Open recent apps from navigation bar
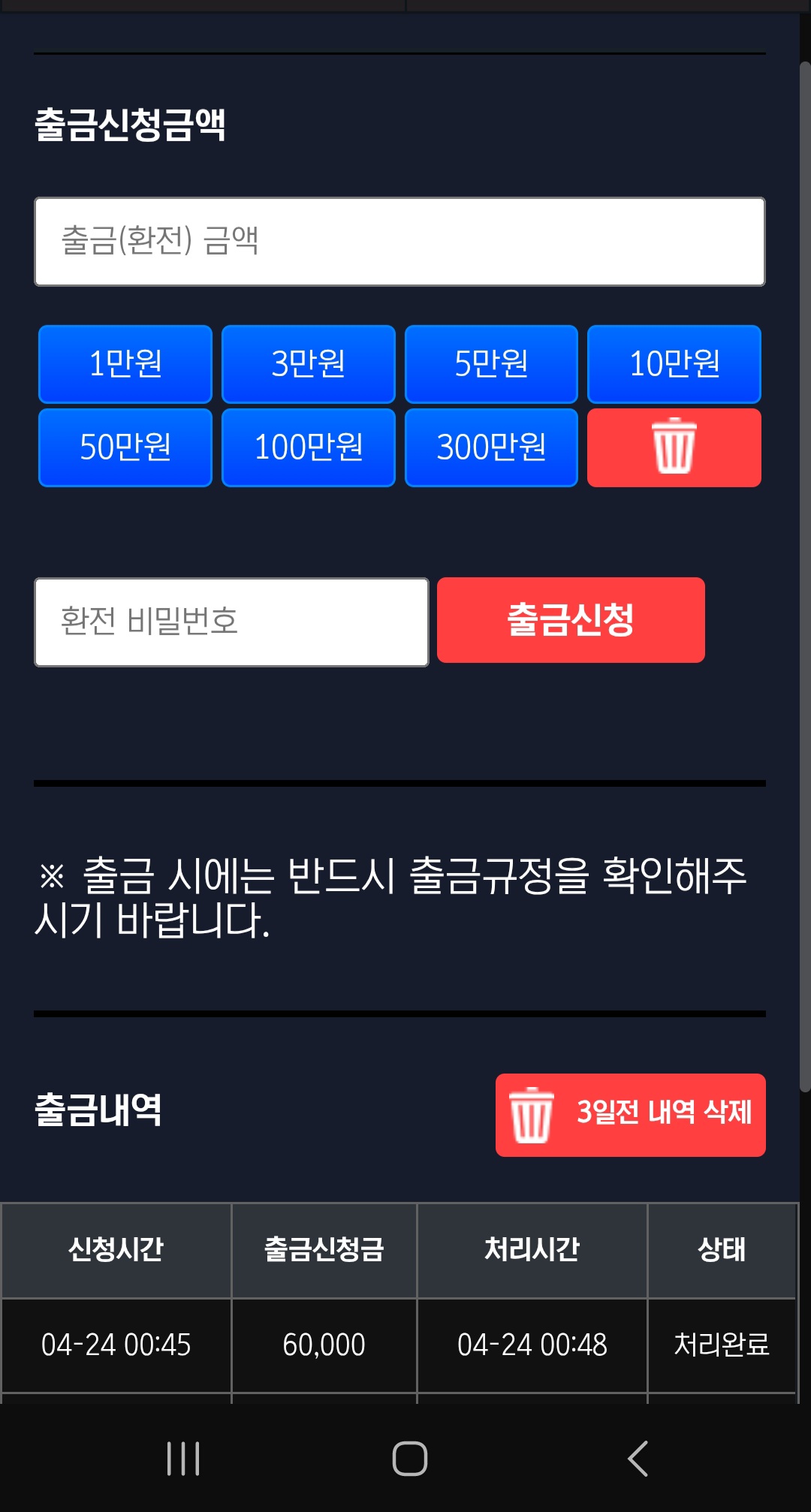The height and width of the screenshot is (1512, 811). [x=183, y=1459]
